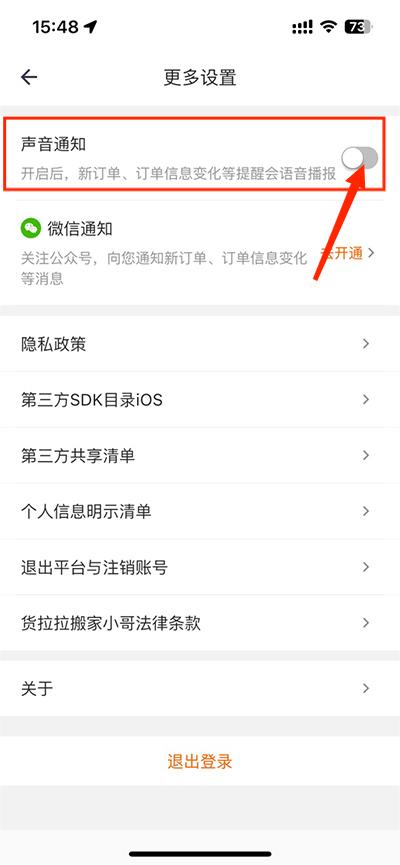Open the 关于 row

click(x=200, y=688)
